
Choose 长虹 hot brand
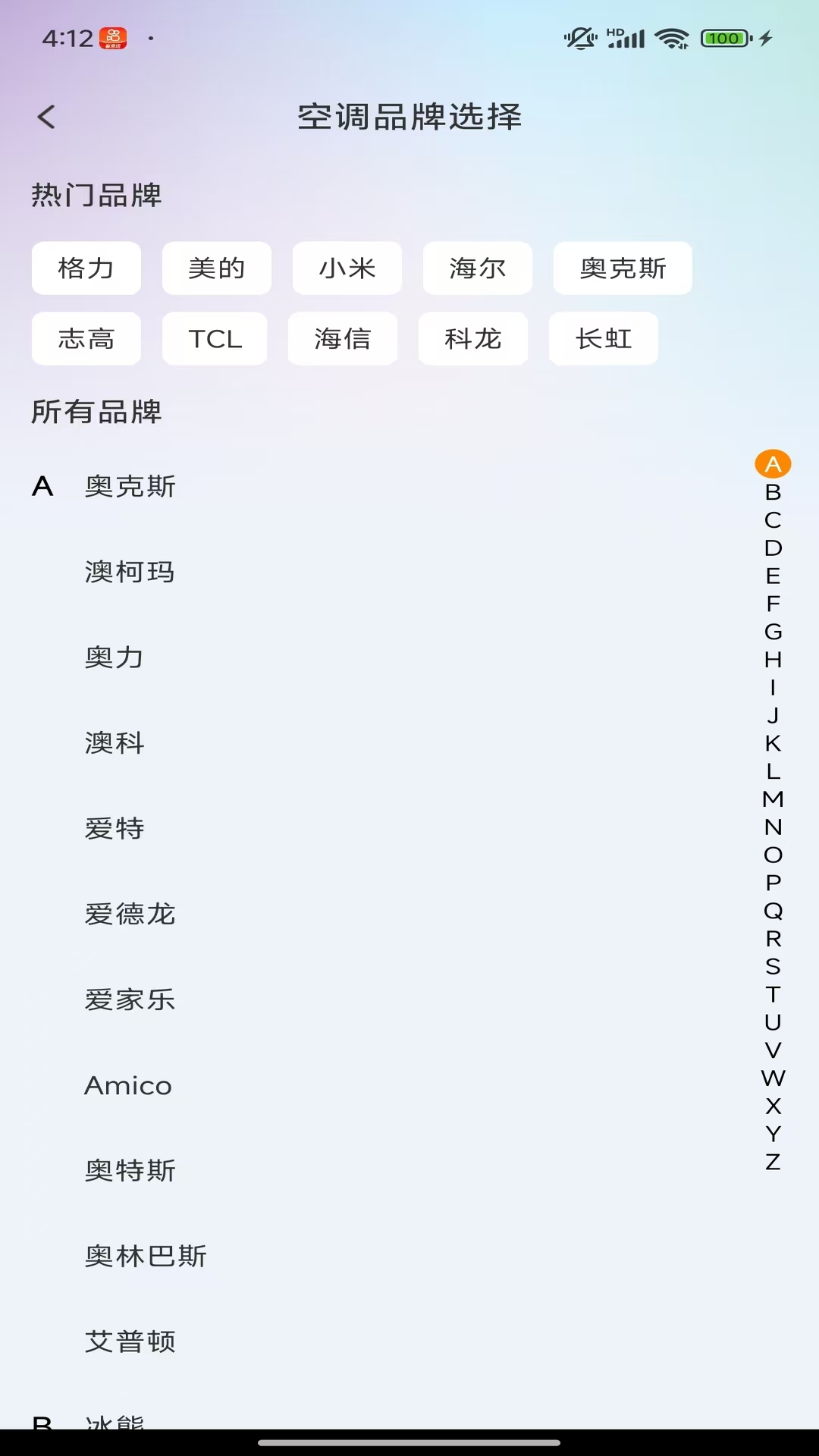point(603,339)
